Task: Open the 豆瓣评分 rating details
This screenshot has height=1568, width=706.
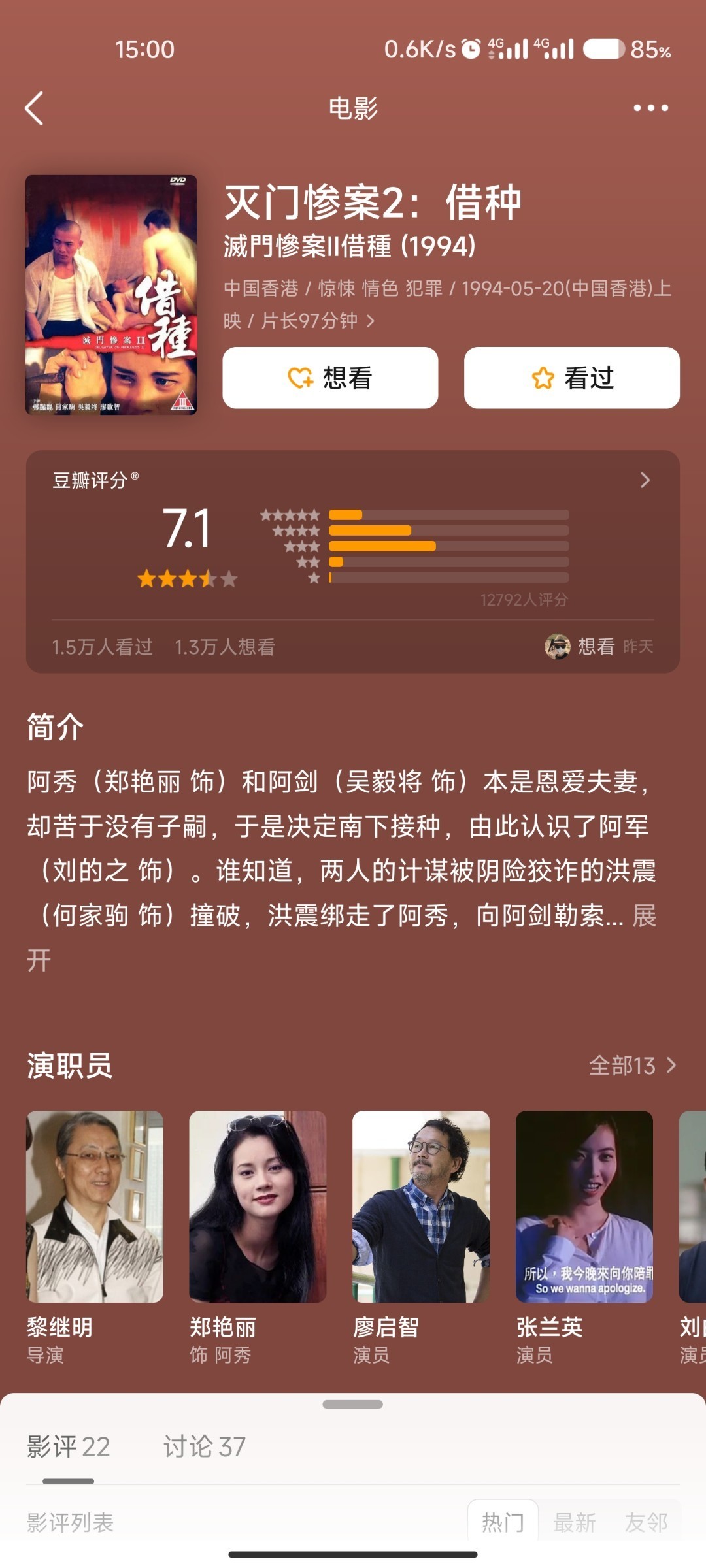Action: [x=645, y=480]
